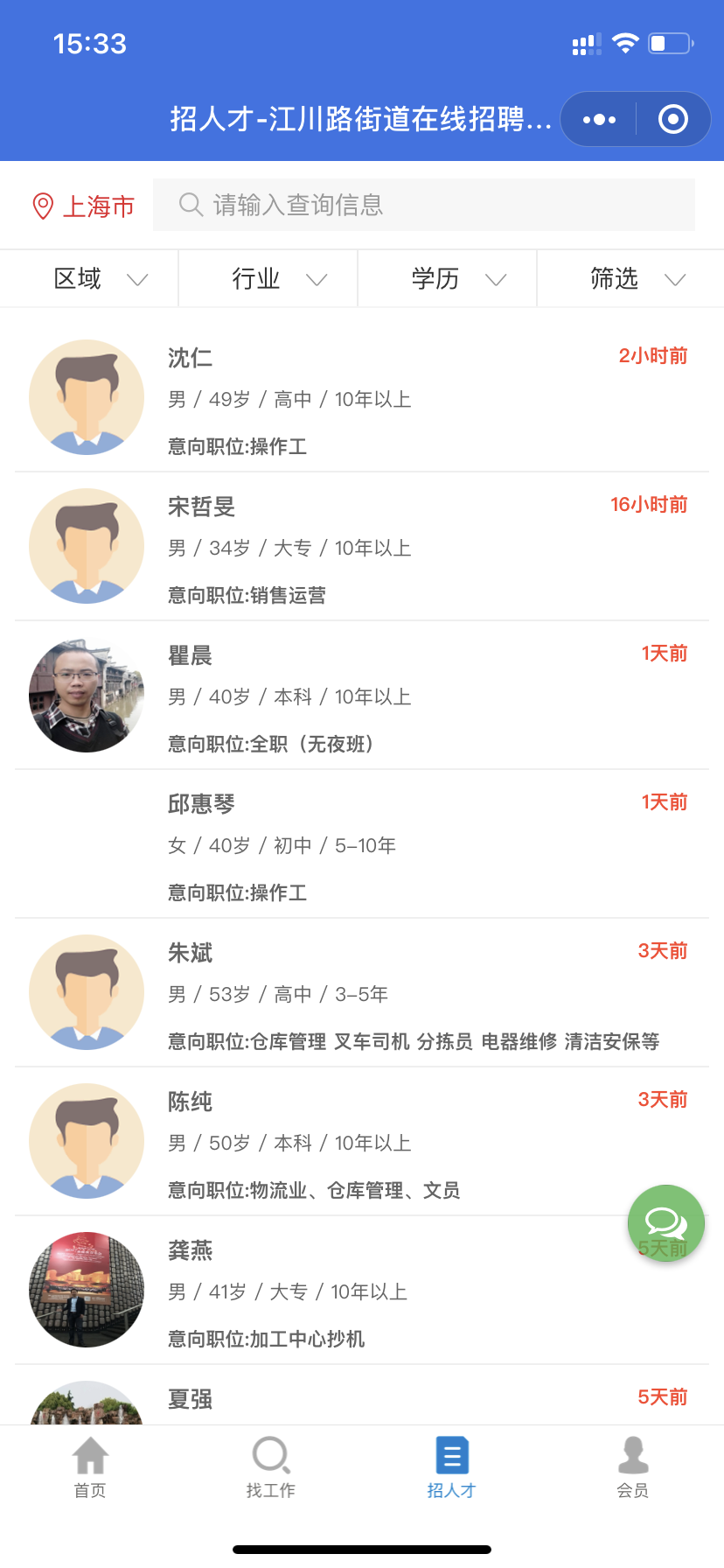Screen dimensions: 724x1568
Task: Tap the 找工作 search tab icon
Action: tap(271, 1453)
